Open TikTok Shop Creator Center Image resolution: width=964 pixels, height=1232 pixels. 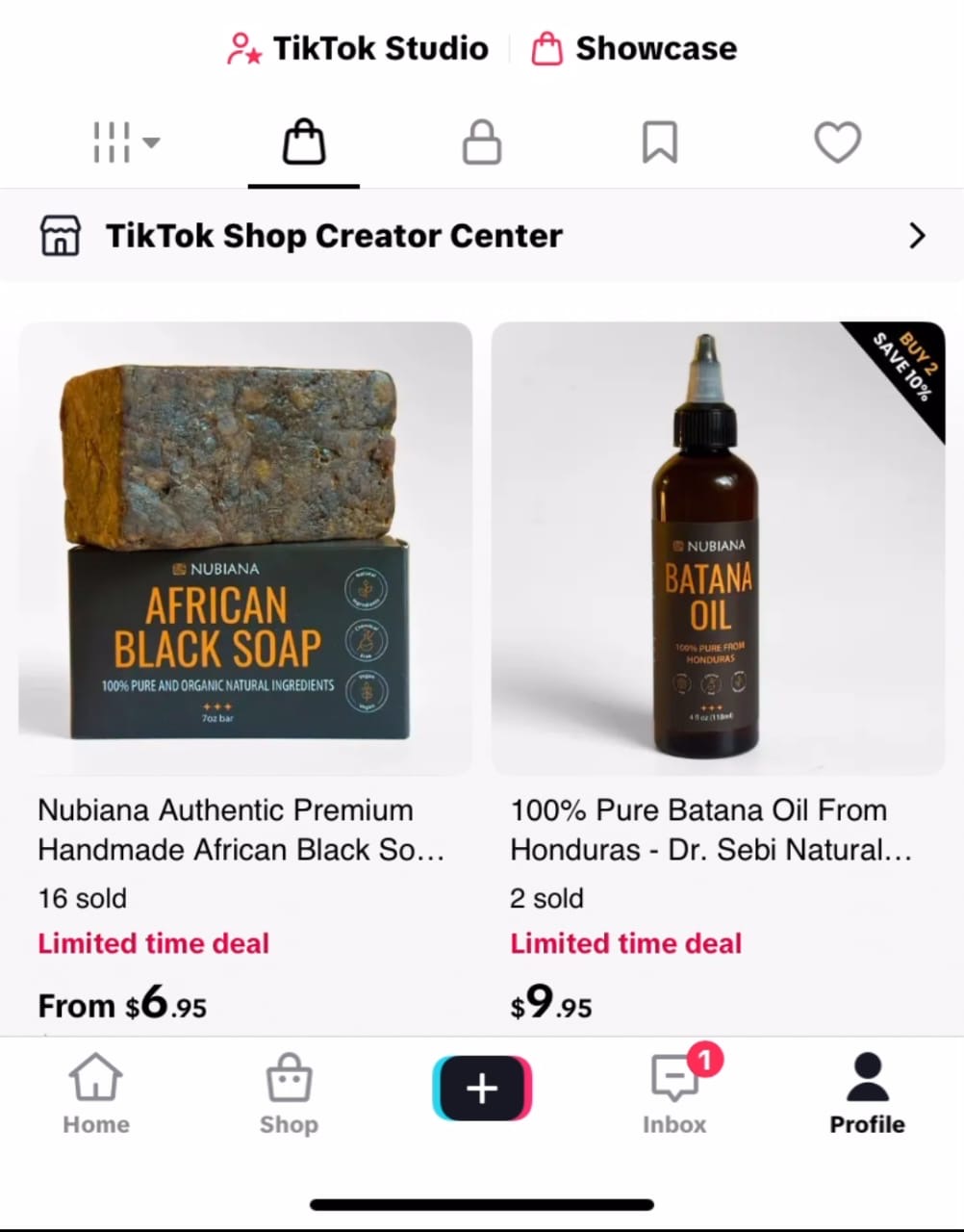coord(482,236)
